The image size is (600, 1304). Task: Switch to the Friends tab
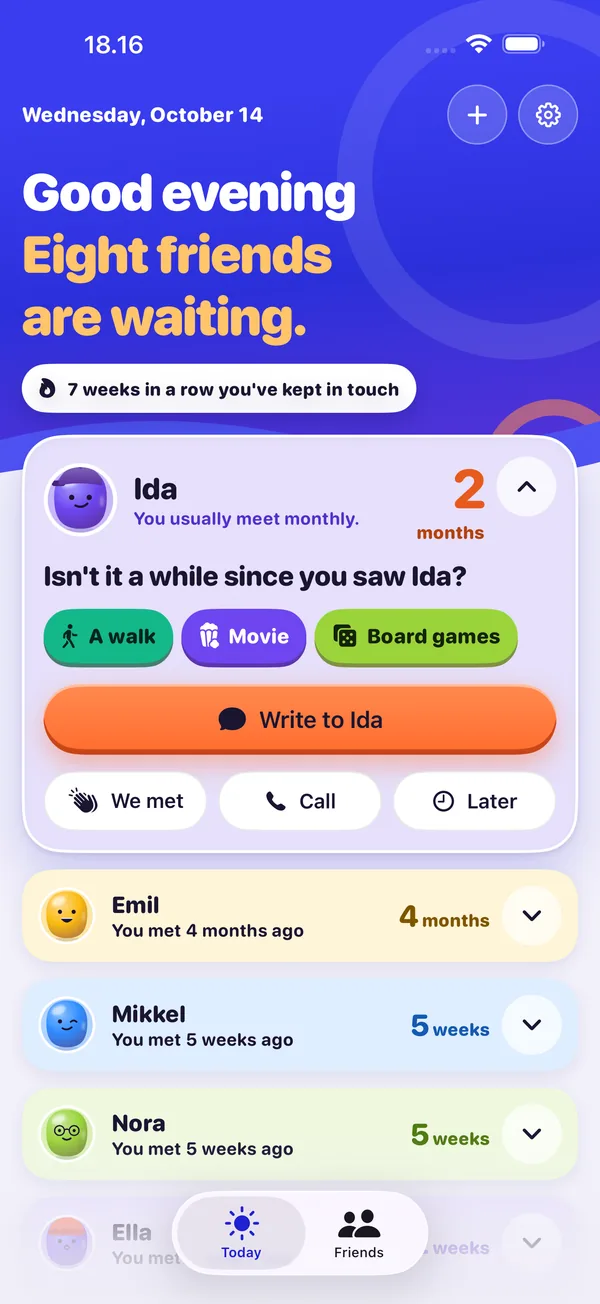click(x=359, y=1233)
